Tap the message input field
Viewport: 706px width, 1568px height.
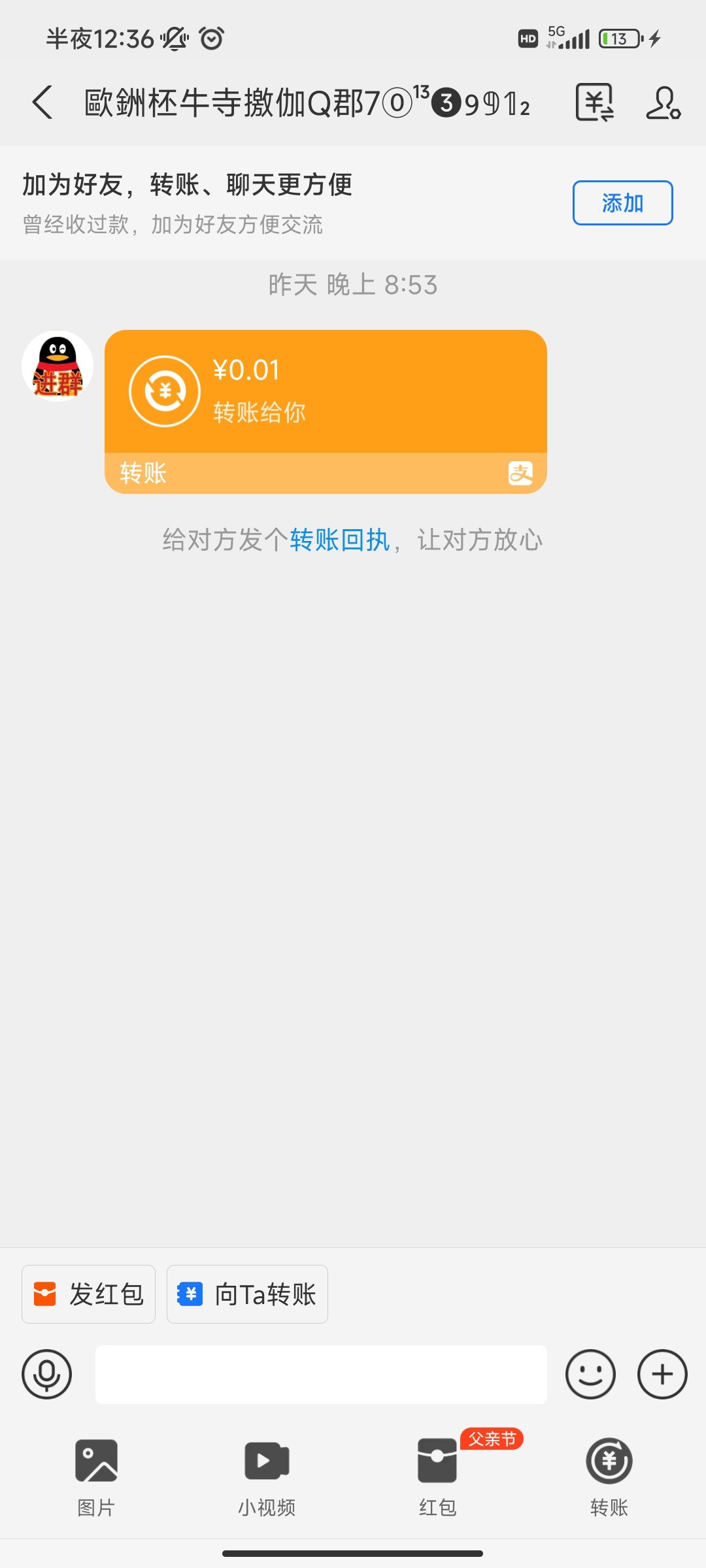point(320,1374)
